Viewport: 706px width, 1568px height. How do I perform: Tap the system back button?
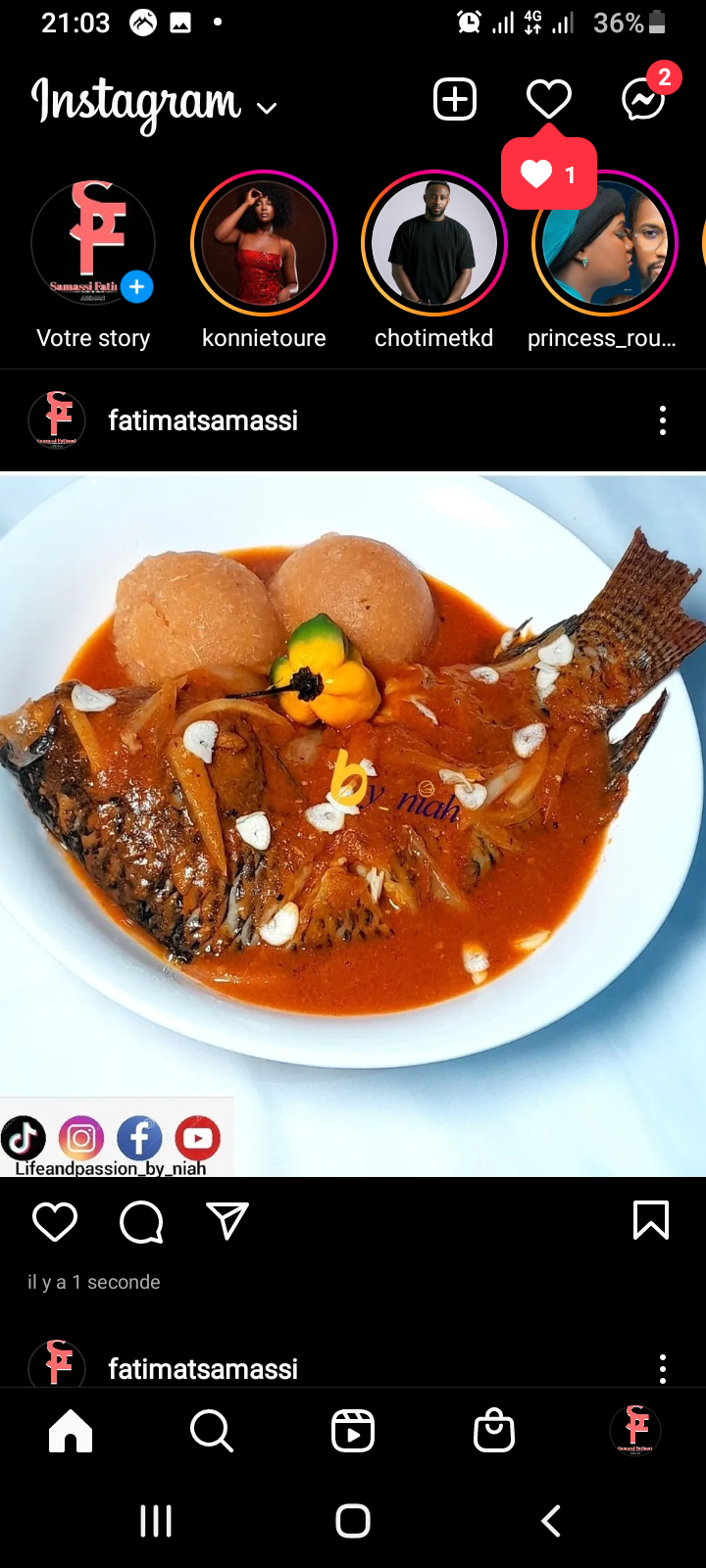pos(551,1521)
